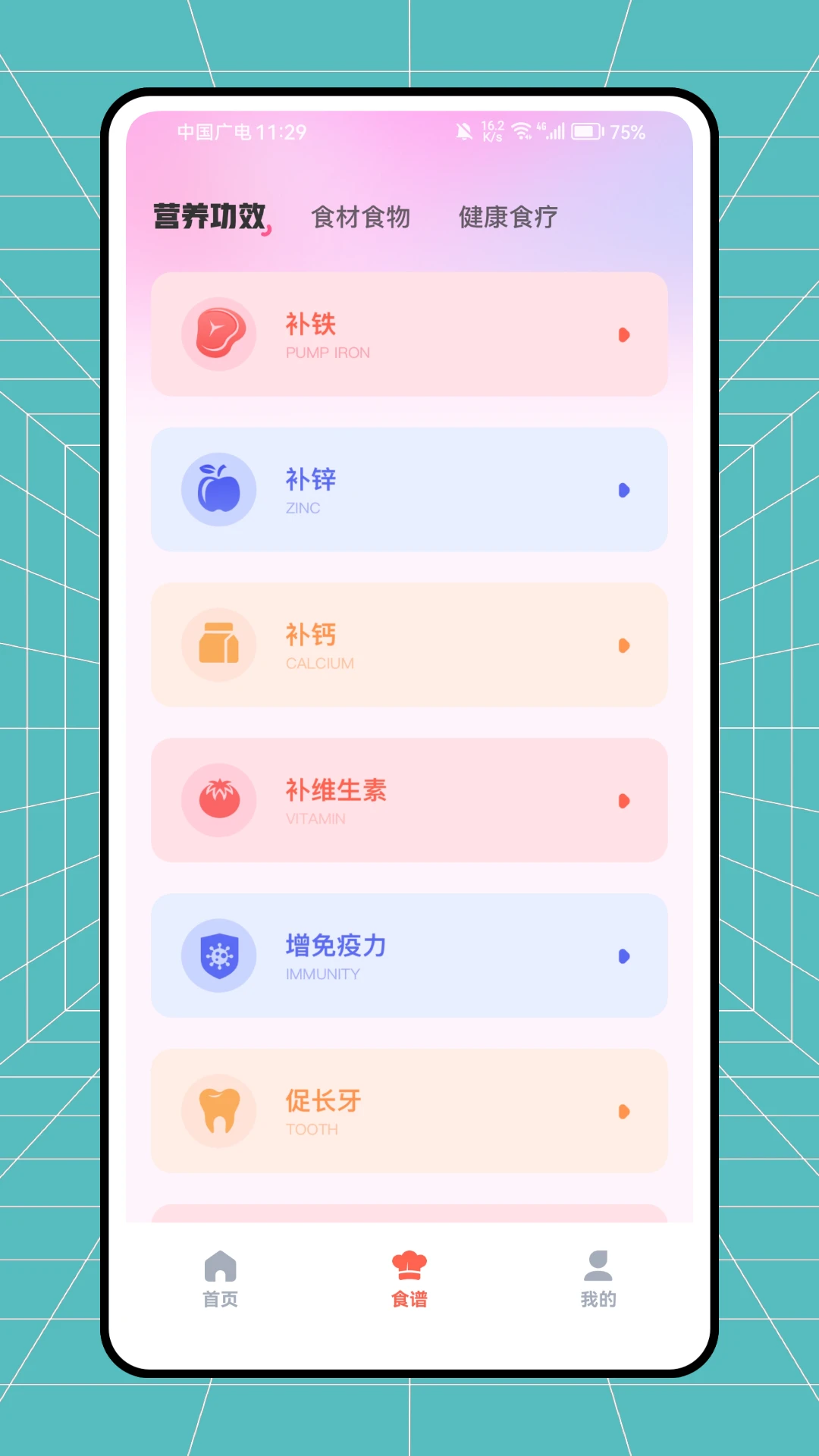Select the meat icon for 补铁
The height and width of the screenshot is (1456, 819).
tap(218, 334)
